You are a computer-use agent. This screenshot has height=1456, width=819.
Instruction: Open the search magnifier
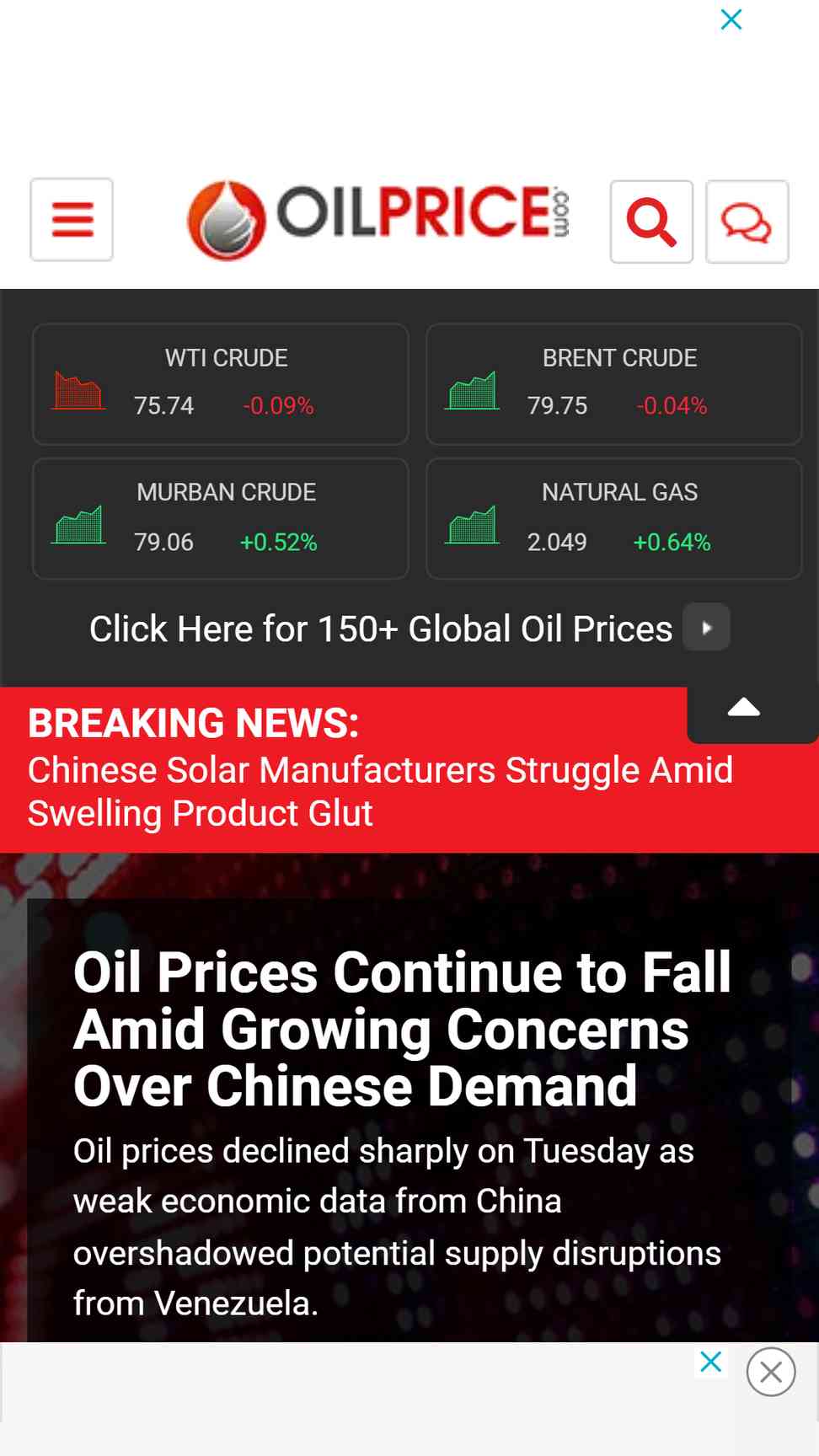pos(651,222)
